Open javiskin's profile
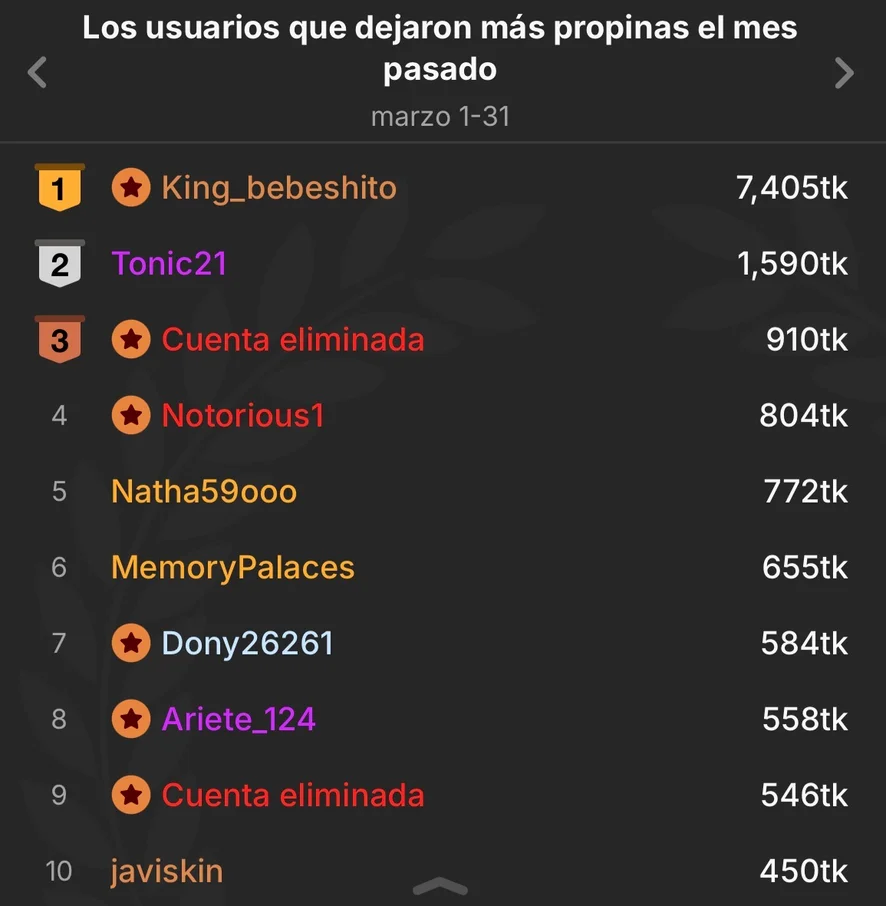This screenshot has width=886, height=906. [x=167, y=871]
